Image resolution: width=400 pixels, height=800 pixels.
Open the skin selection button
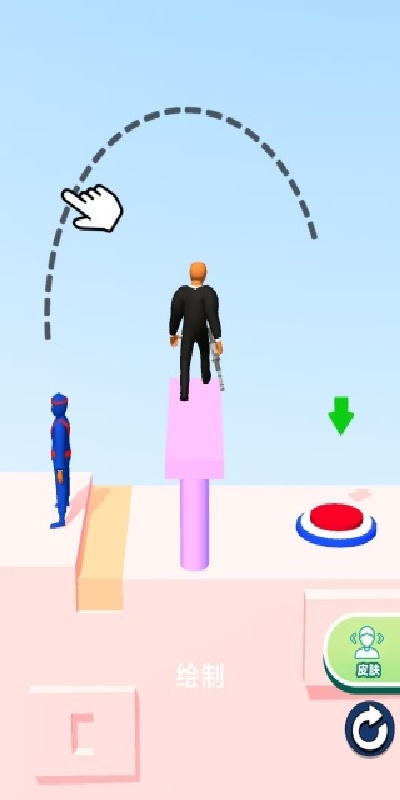[363, 653]
